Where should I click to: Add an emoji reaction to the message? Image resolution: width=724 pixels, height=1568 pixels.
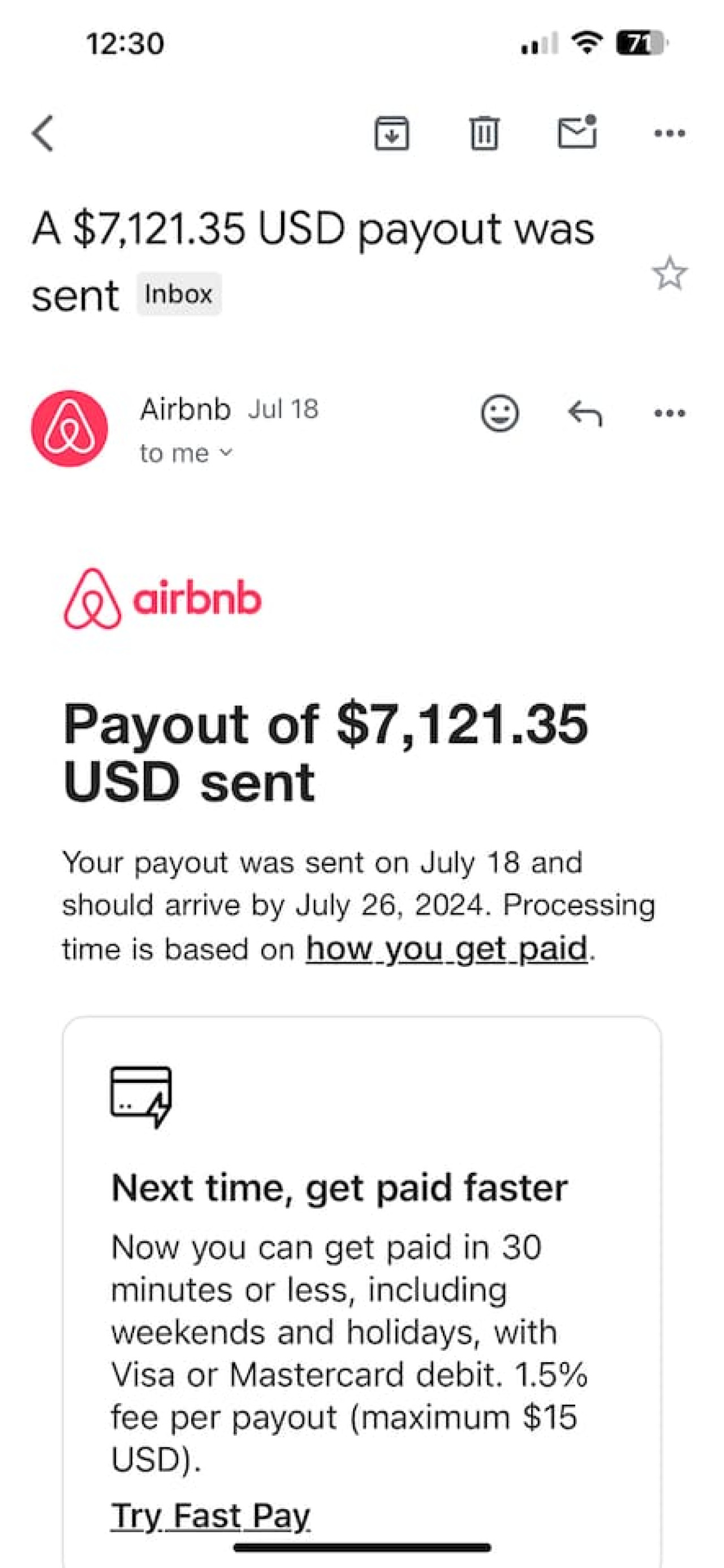500,413
